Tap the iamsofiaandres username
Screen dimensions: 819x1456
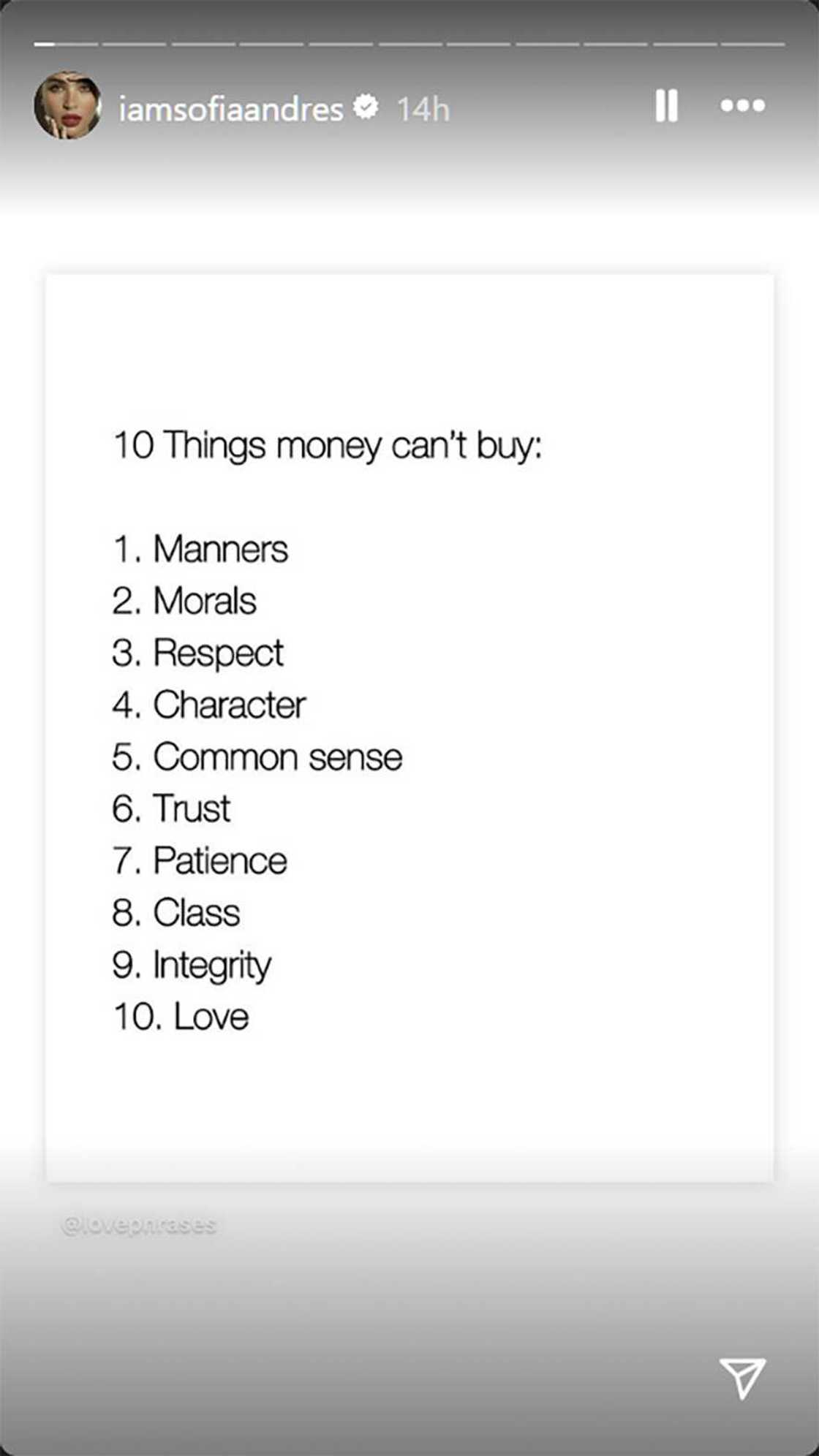tap(230, 110)
